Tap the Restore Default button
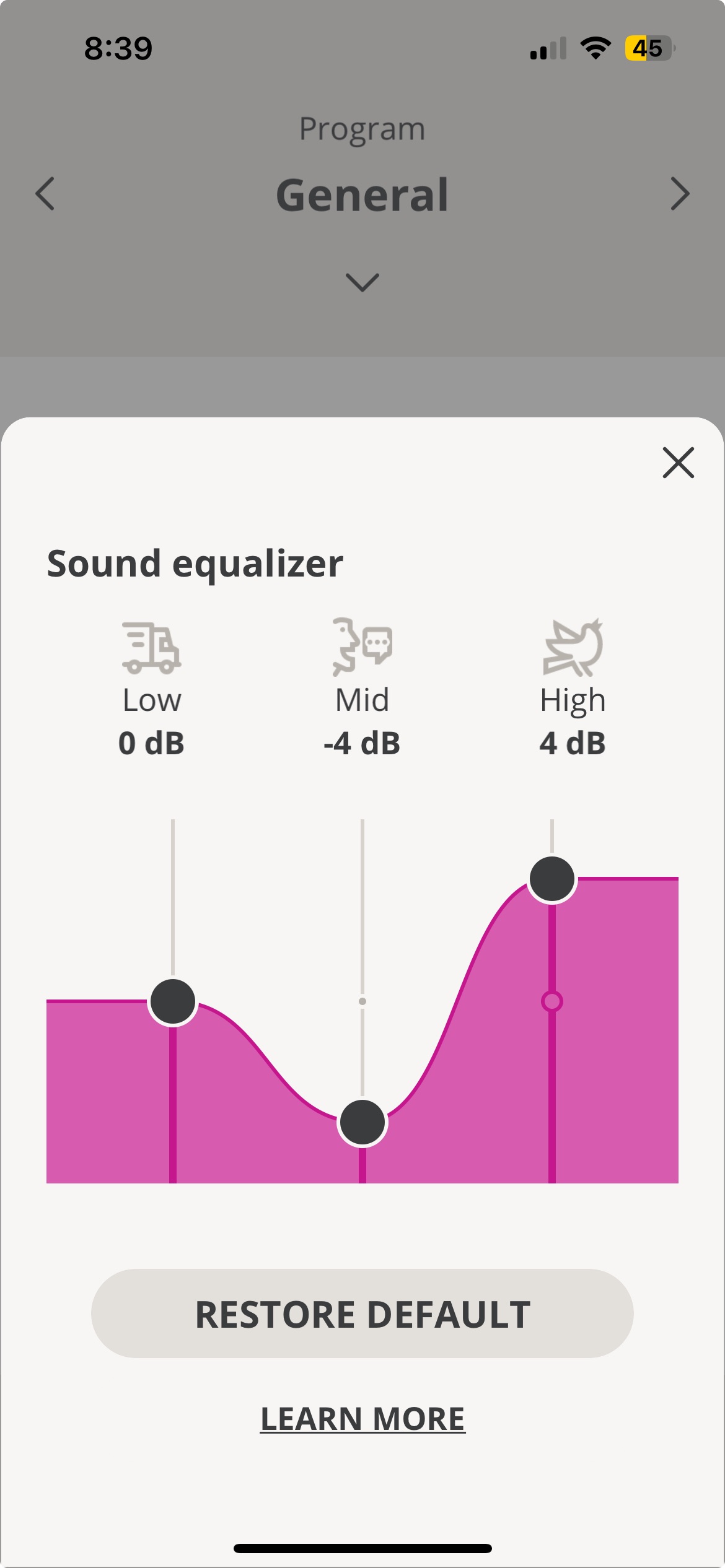Screen dimensions: 725x1568 click(x=362, y=1313)
